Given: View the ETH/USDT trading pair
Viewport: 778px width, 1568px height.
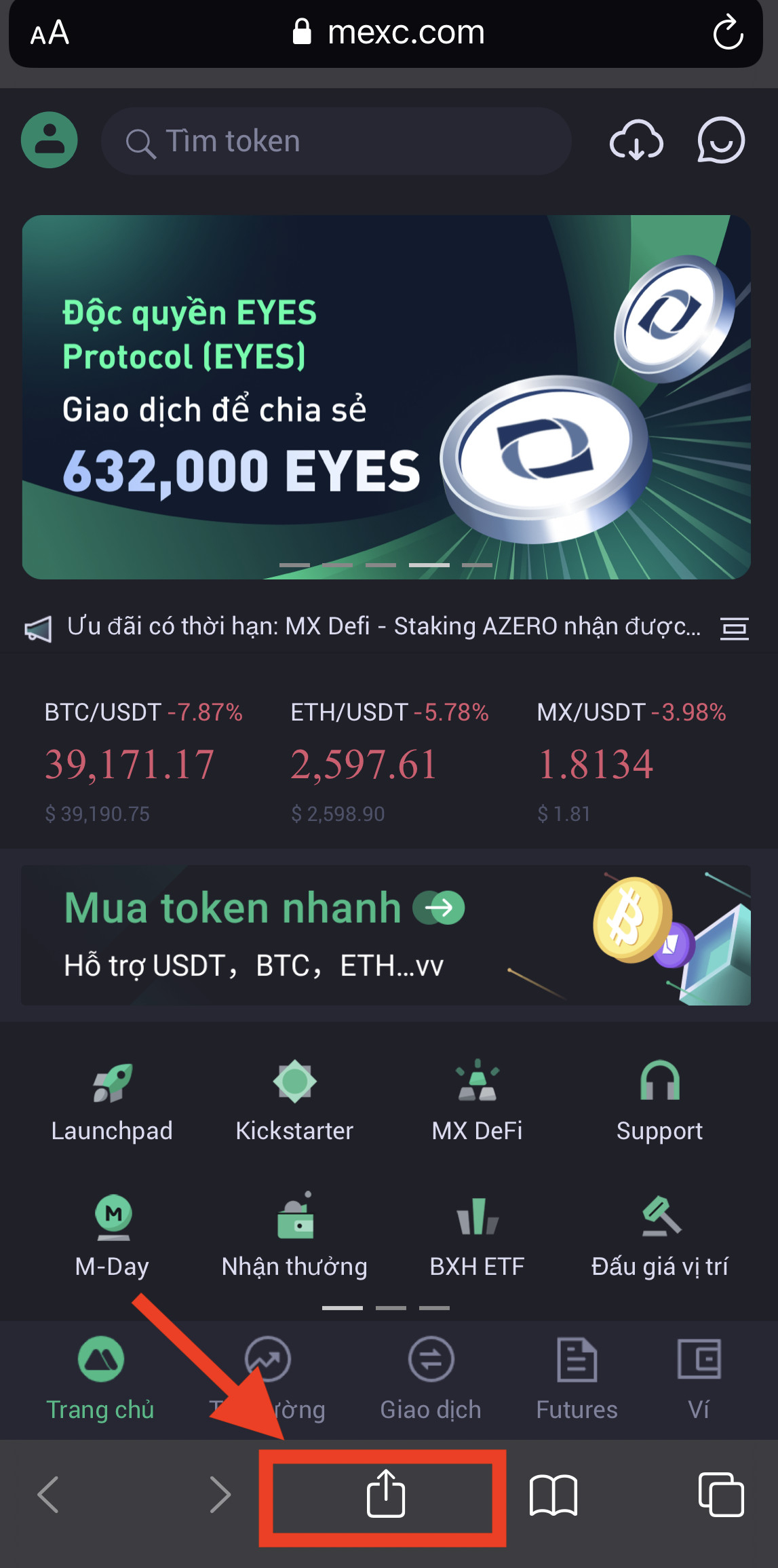Looking at the screenshot, I should pos(389,761).
